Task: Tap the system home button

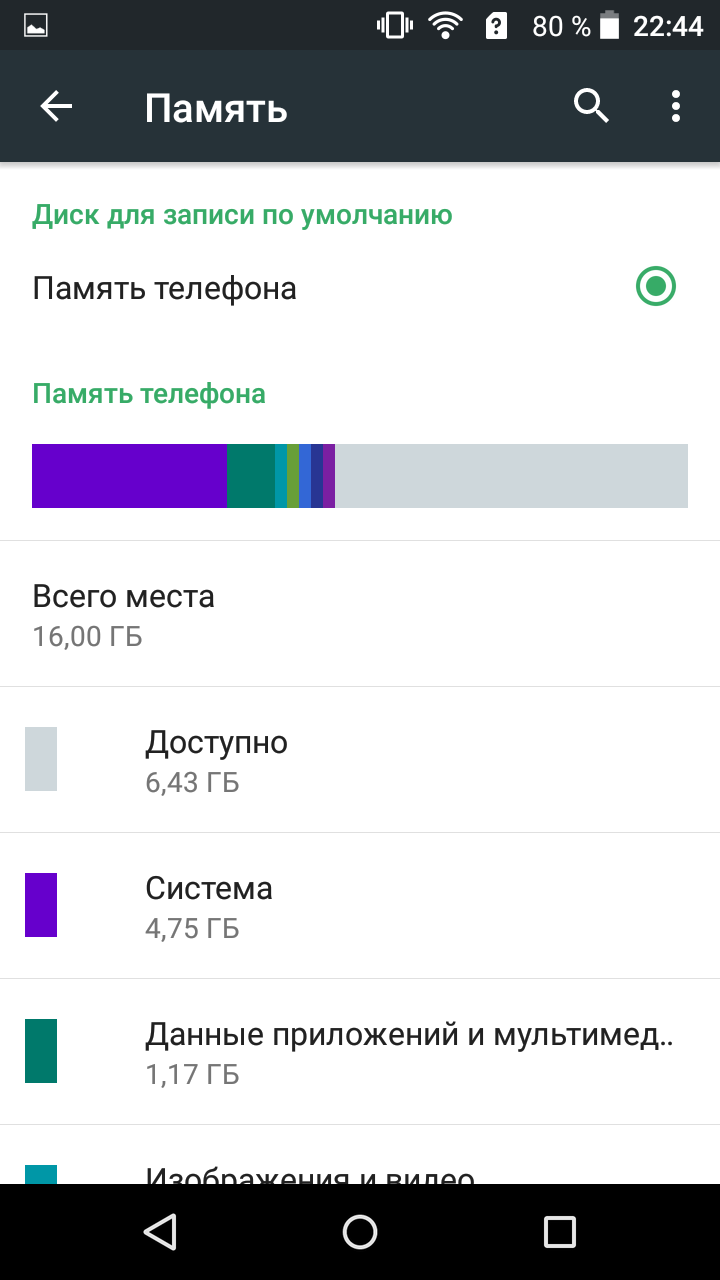Action: pos(360,1231)
